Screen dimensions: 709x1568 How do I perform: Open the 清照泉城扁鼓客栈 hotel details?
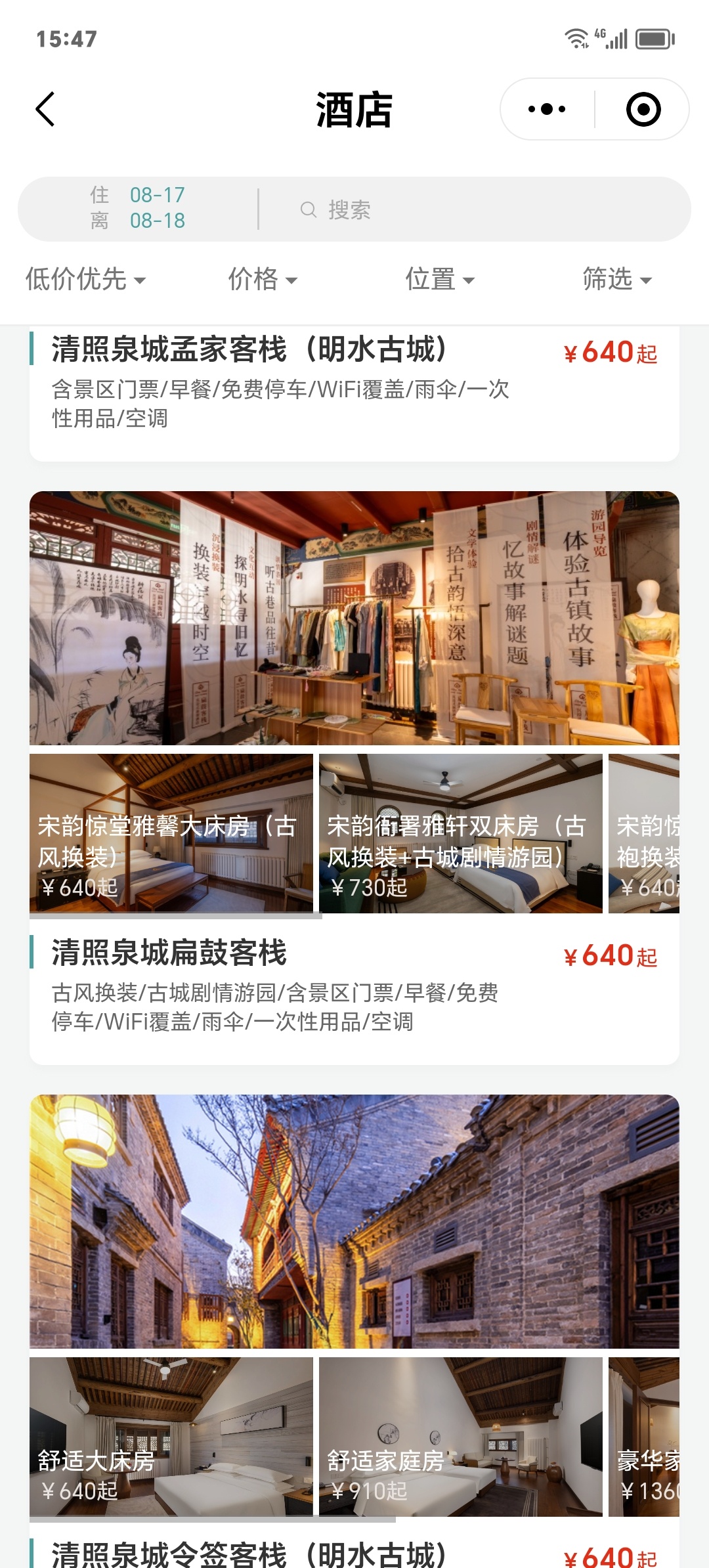169,953
